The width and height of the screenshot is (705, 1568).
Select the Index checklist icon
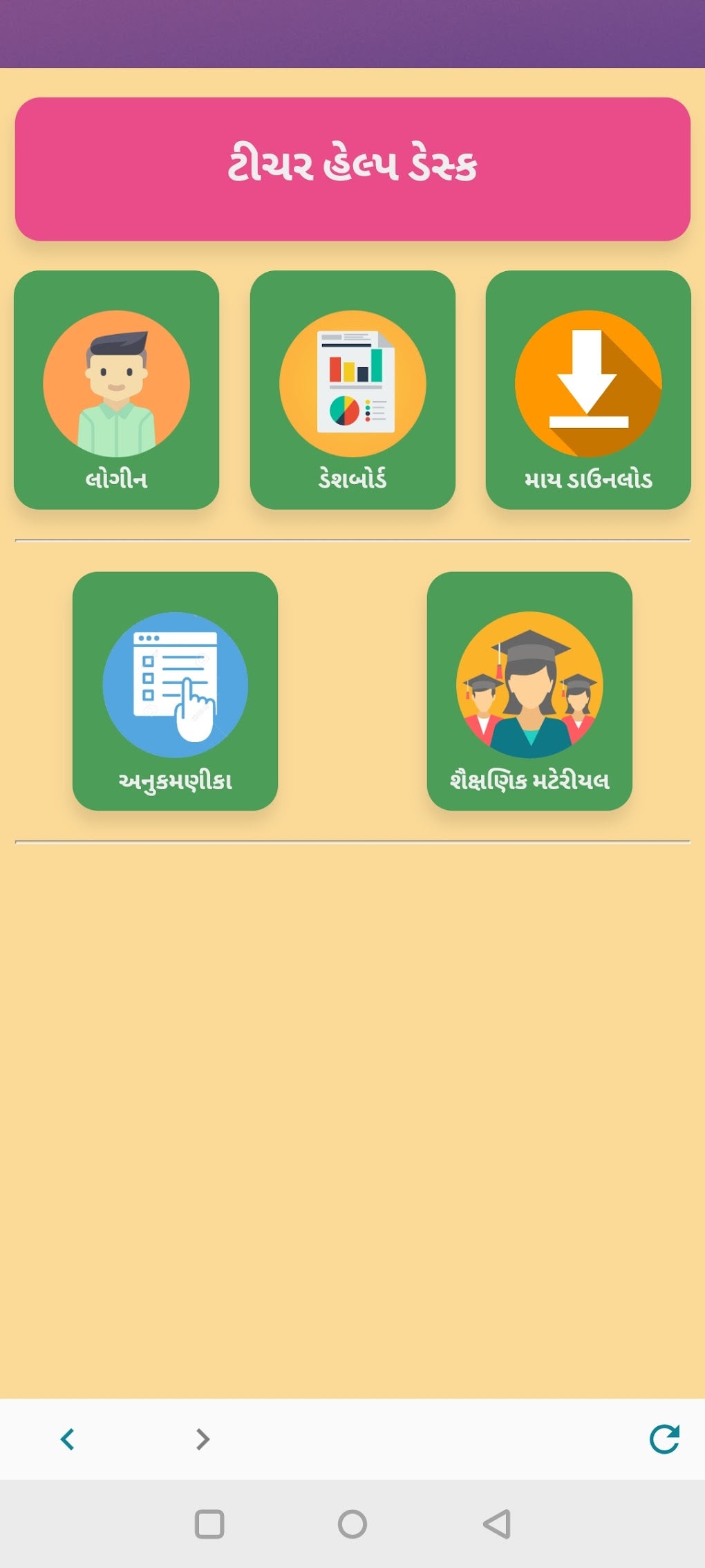point(175,683)
